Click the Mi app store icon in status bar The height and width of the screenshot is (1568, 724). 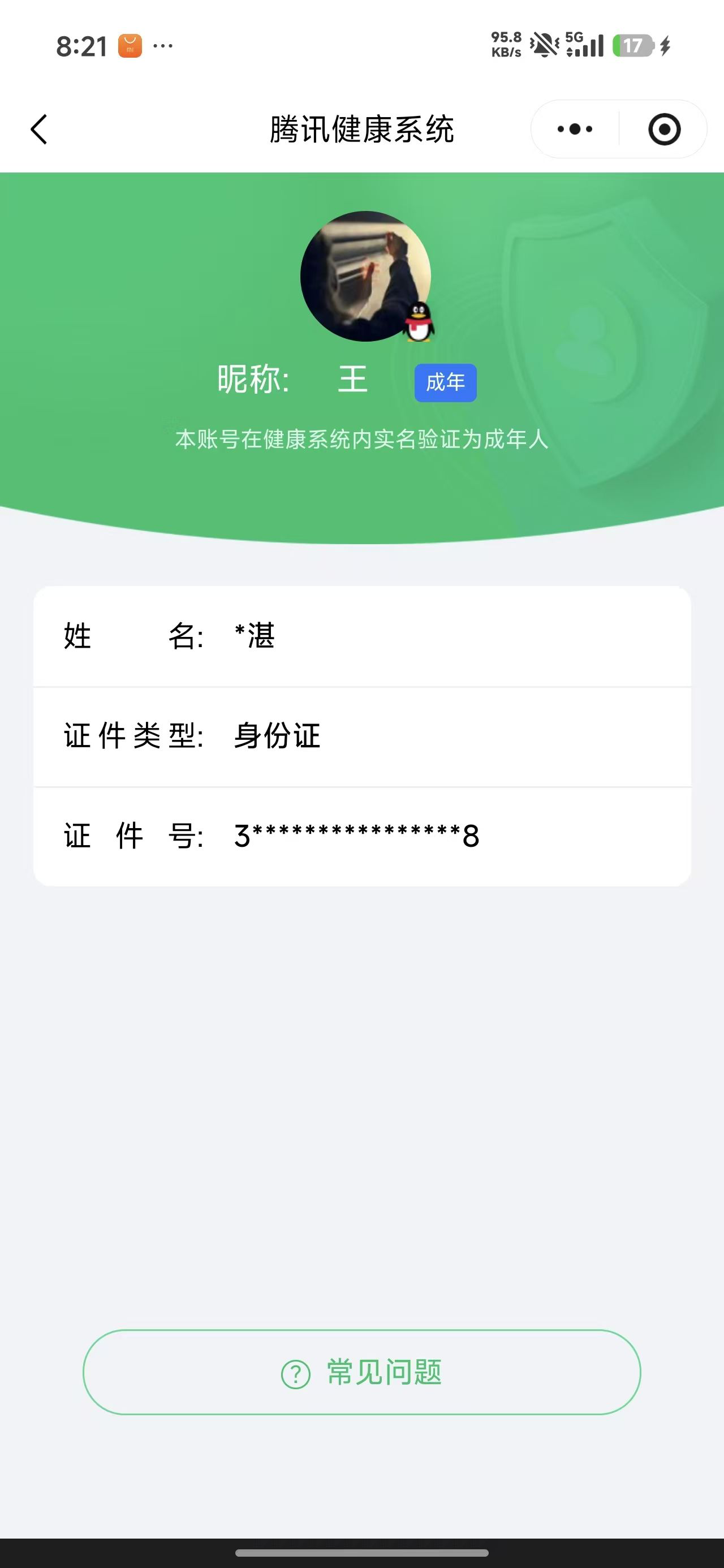[130, 45]
